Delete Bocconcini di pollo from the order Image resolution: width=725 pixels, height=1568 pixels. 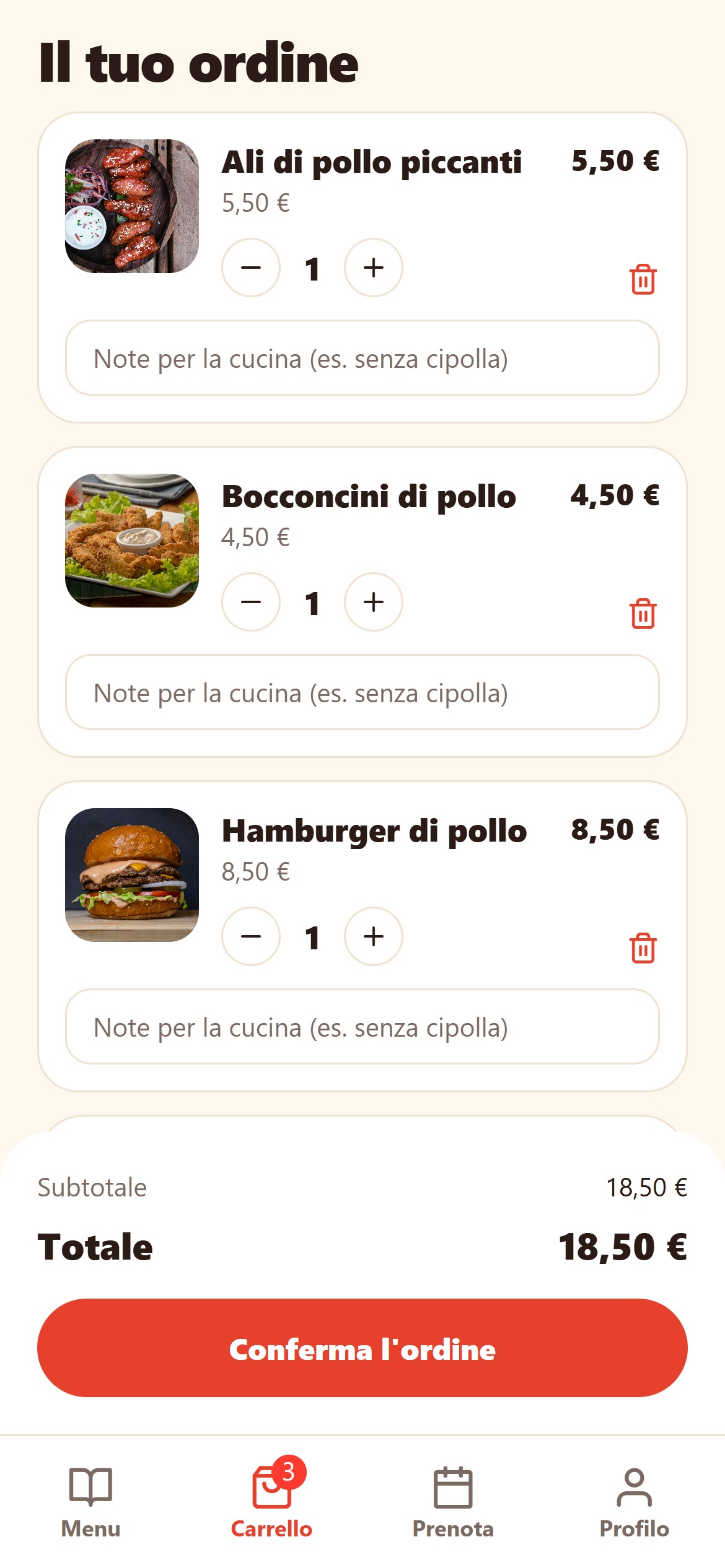pyautogui.click(x=643, y=614)
